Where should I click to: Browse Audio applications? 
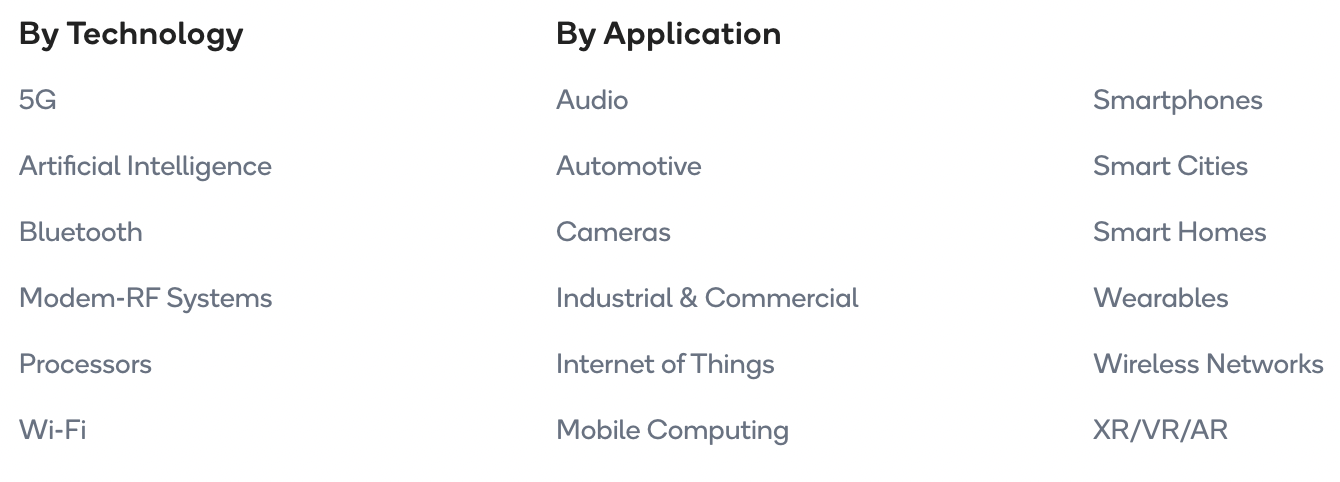click(592, 100)
